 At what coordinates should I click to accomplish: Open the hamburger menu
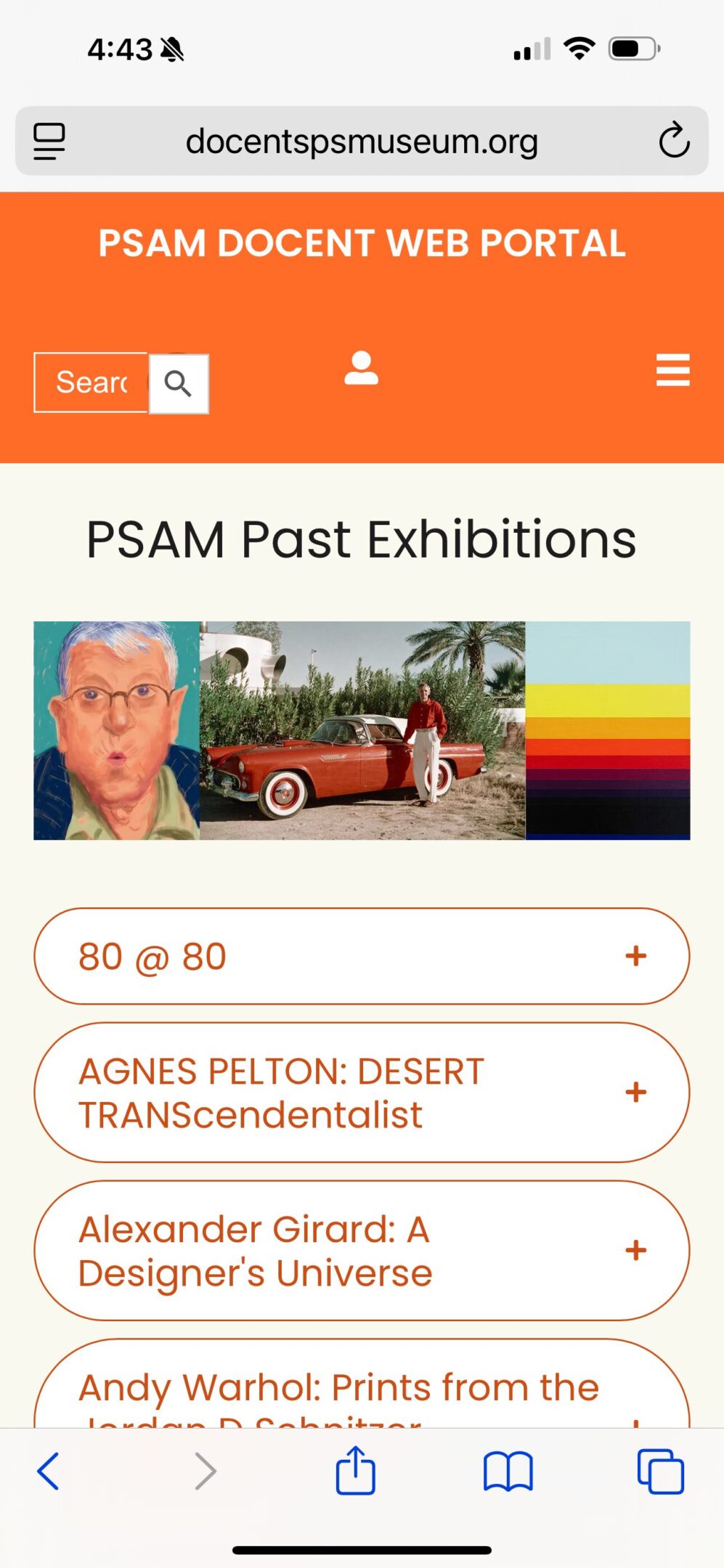click(x=672, y=369)
